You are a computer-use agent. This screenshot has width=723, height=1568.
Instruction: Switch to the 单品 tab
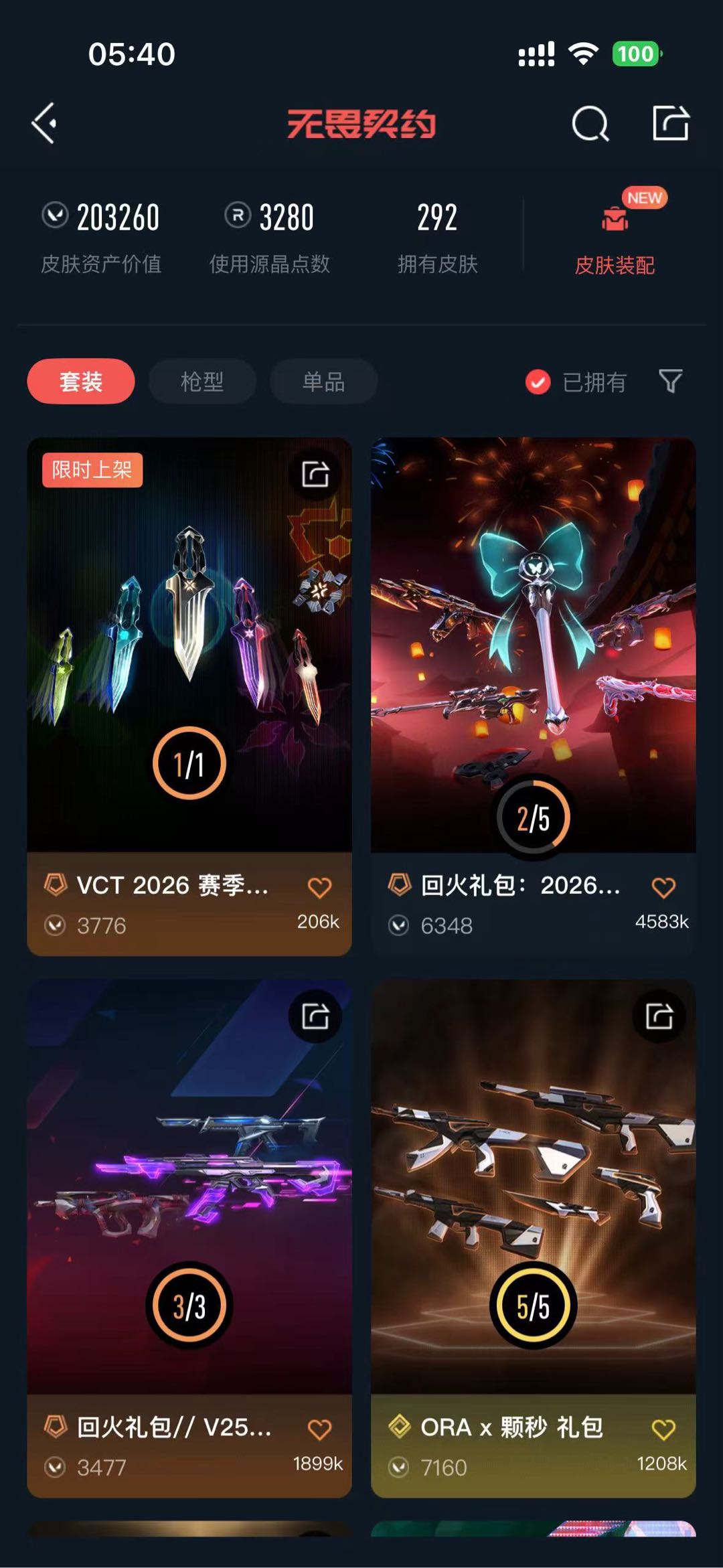323,382
